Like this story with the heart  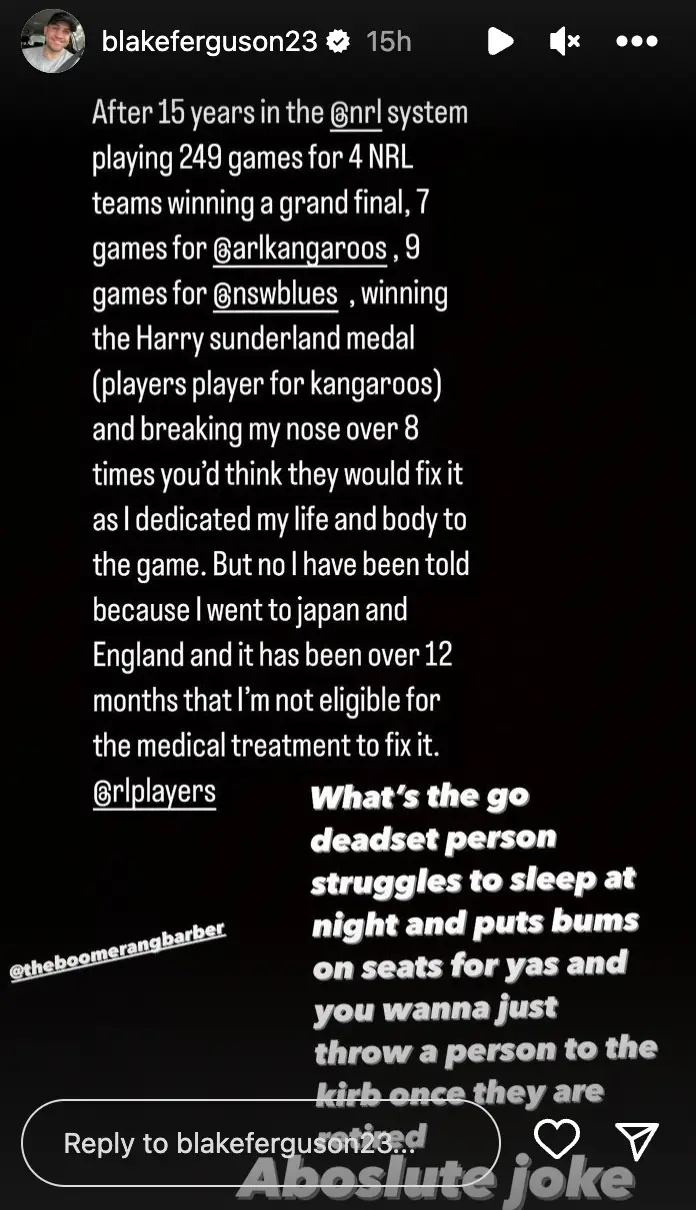556,1140
